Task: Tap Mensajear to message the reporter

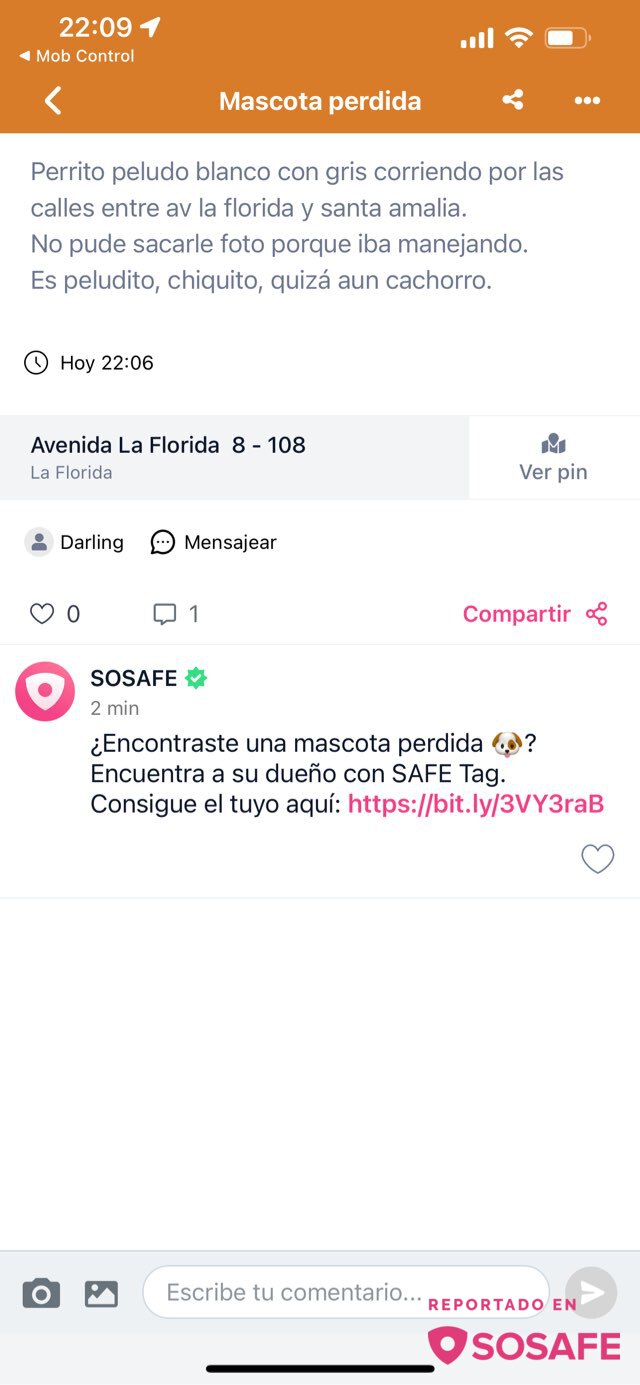Action: (214, 542)
